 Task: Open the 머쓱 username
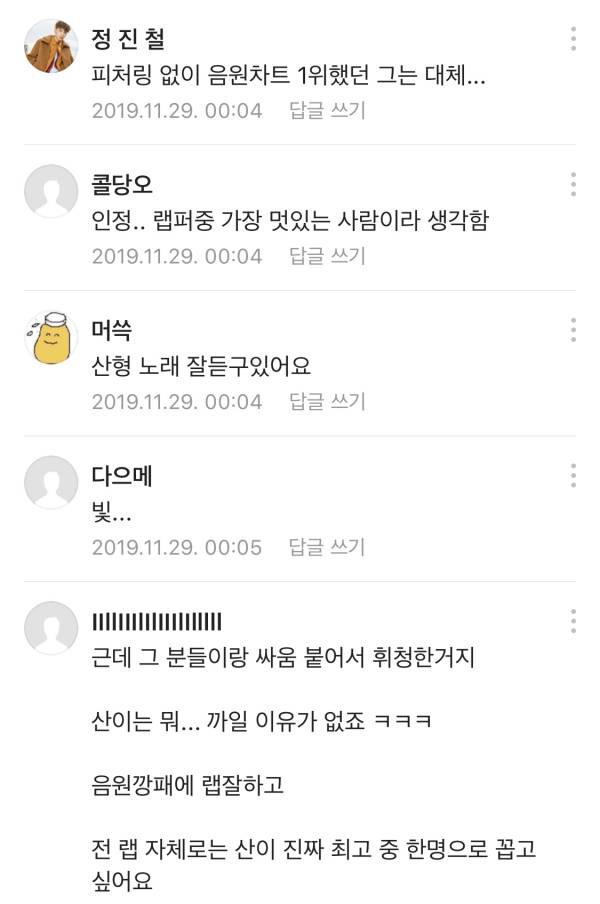pyautogui.click(x=111, y=330)
